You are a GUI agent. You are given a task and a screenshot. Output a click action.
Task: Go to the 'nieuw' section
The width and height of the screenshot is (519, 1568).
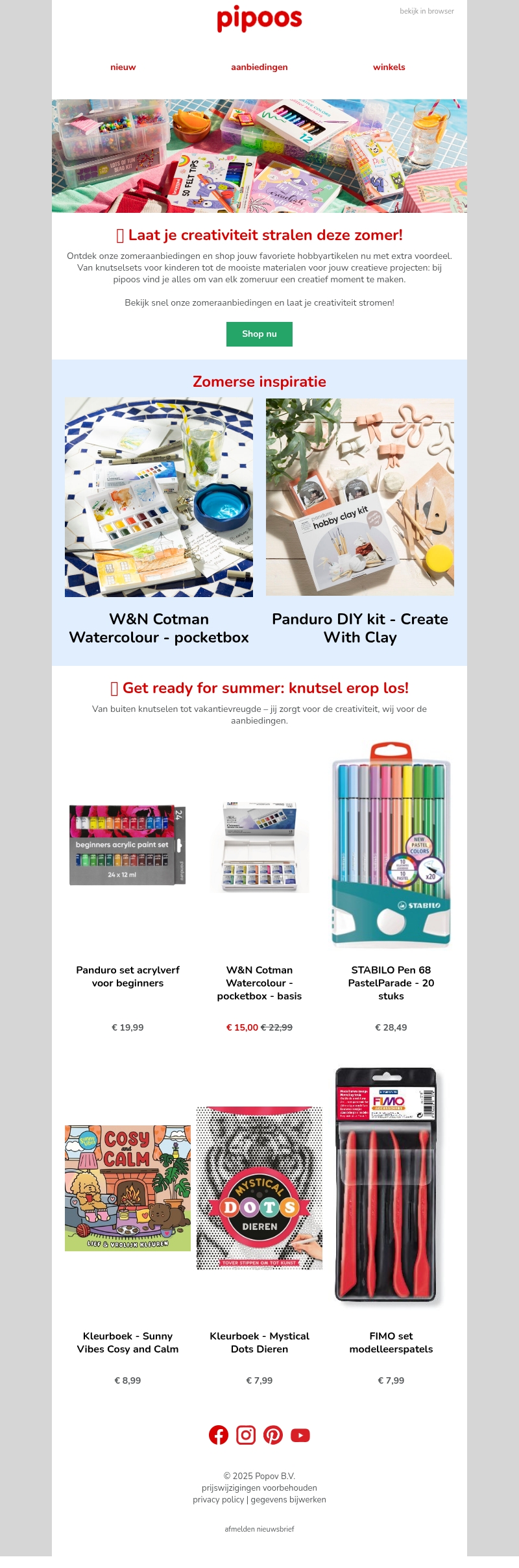pos(123,67)
